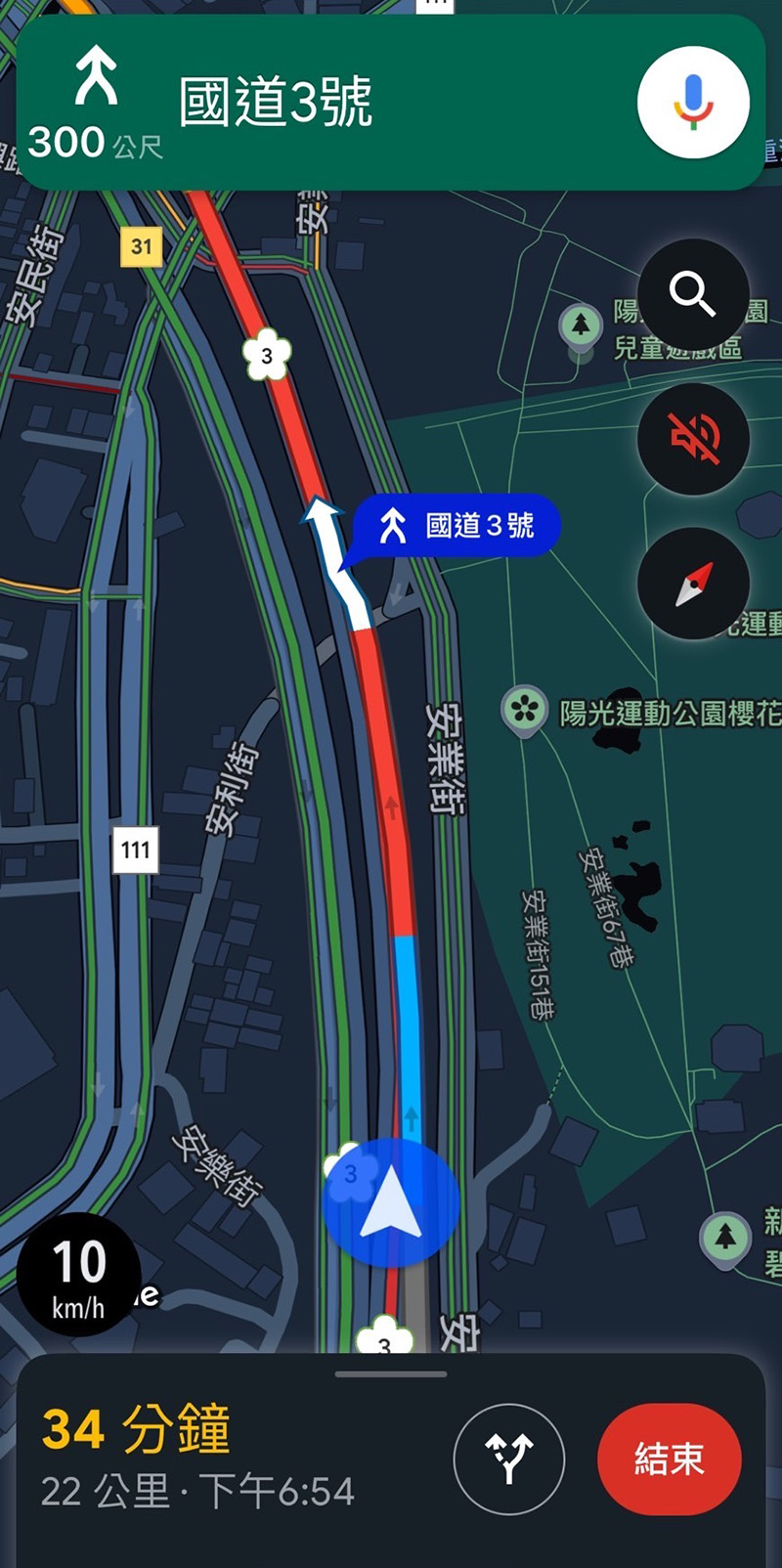The height and width of the screenshot is (1568, 782).
Task: Expand the trip info bottom sheet handle
Action: pos(391,1373)
